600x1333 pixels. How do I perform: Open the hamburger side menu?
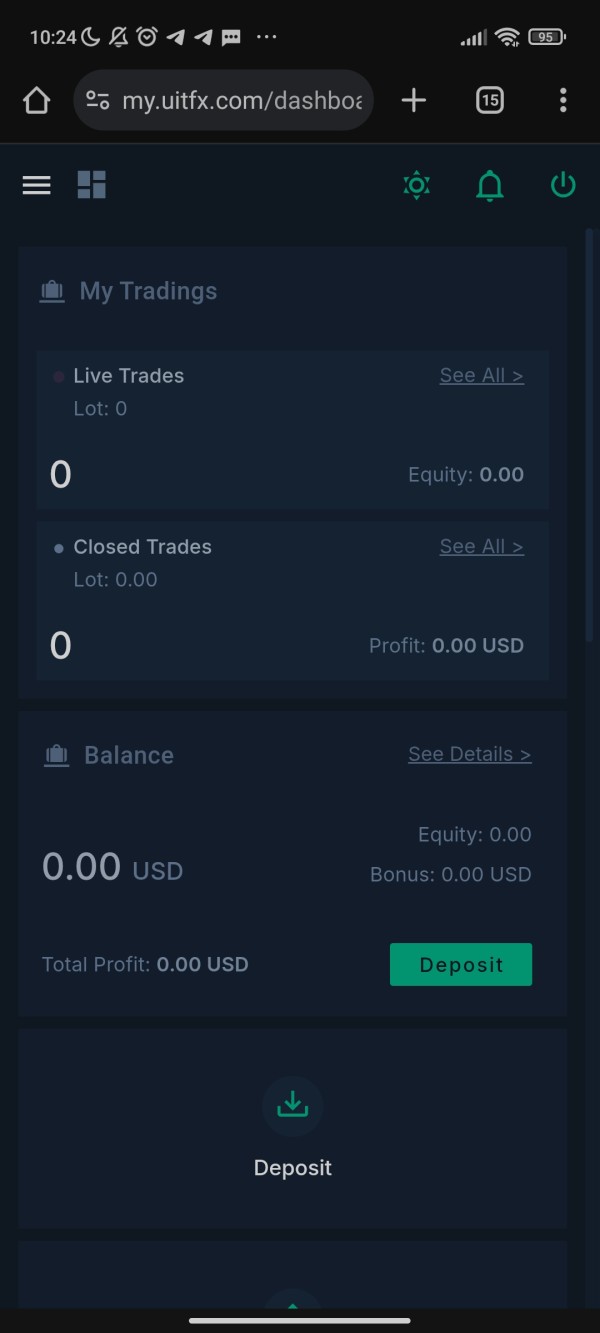[x=36, y=185]
